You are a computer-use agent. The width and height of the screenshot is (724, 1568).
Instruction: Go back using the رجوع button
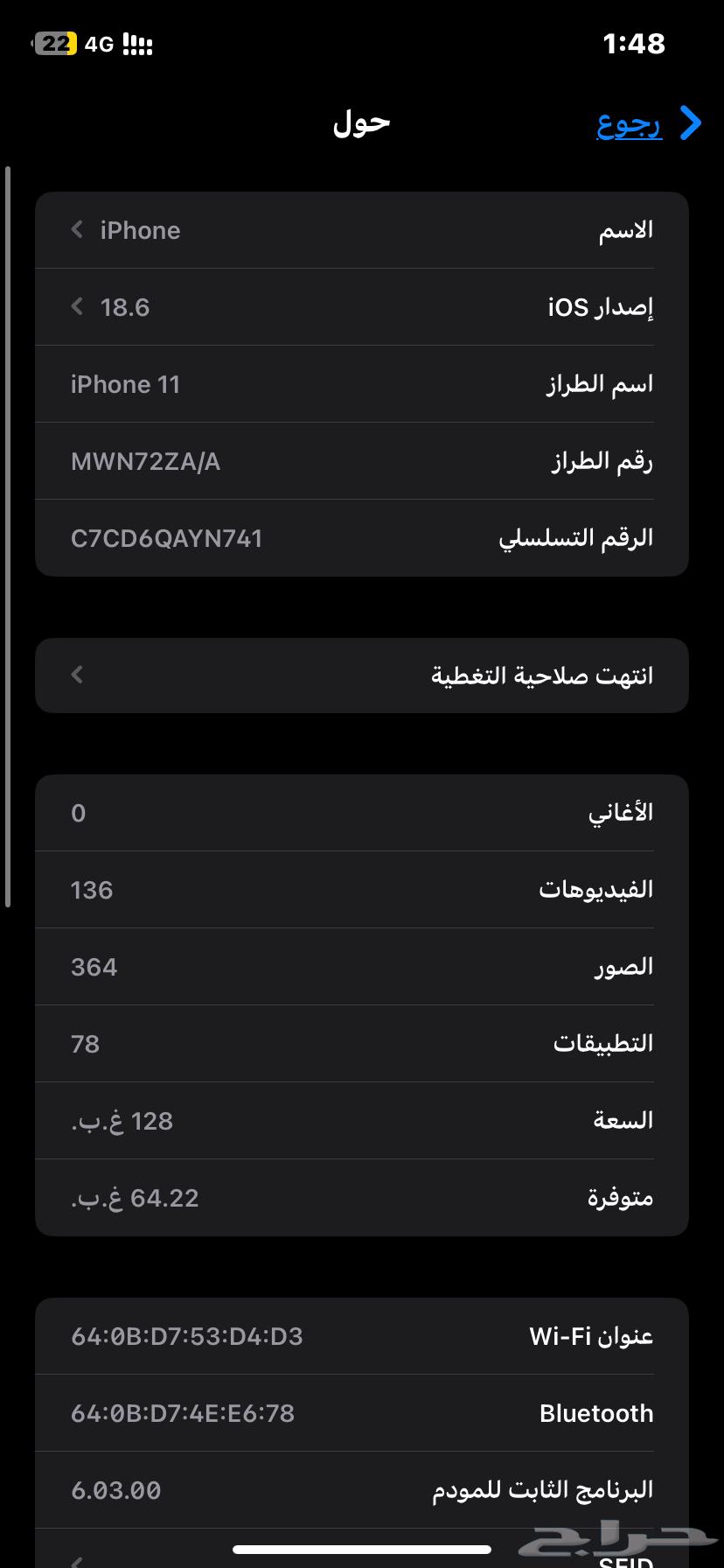(x=645, y=124)
